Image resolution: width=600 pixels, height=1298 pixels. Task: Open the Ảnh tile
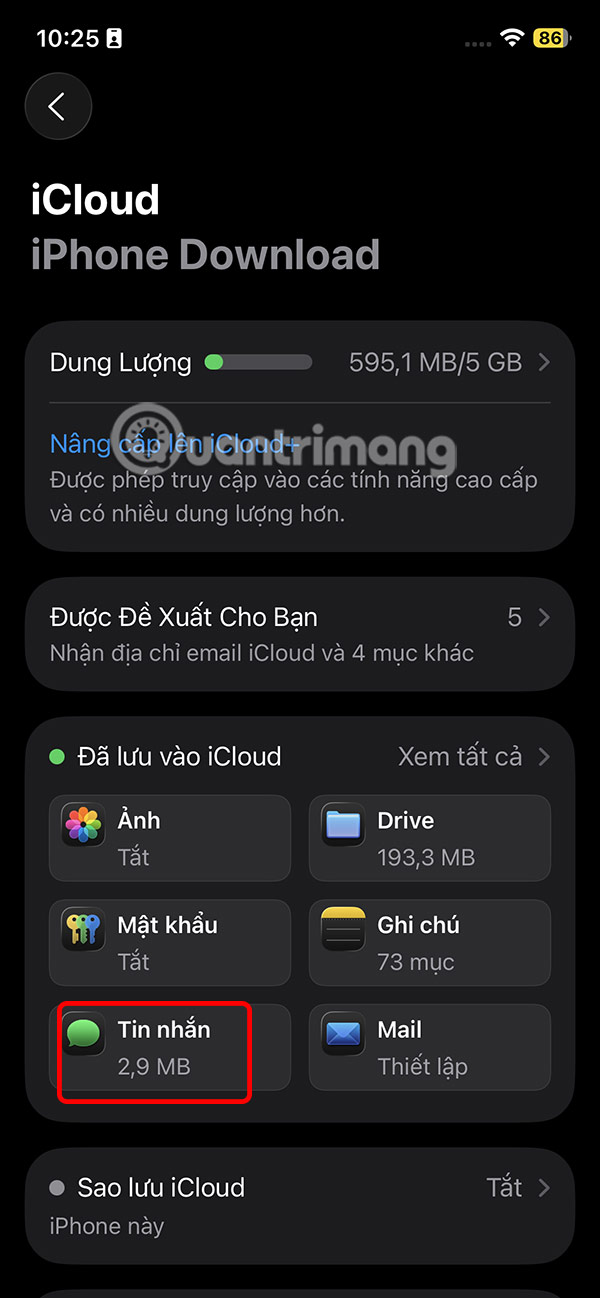pyautogui.click(x=170, y=838)
